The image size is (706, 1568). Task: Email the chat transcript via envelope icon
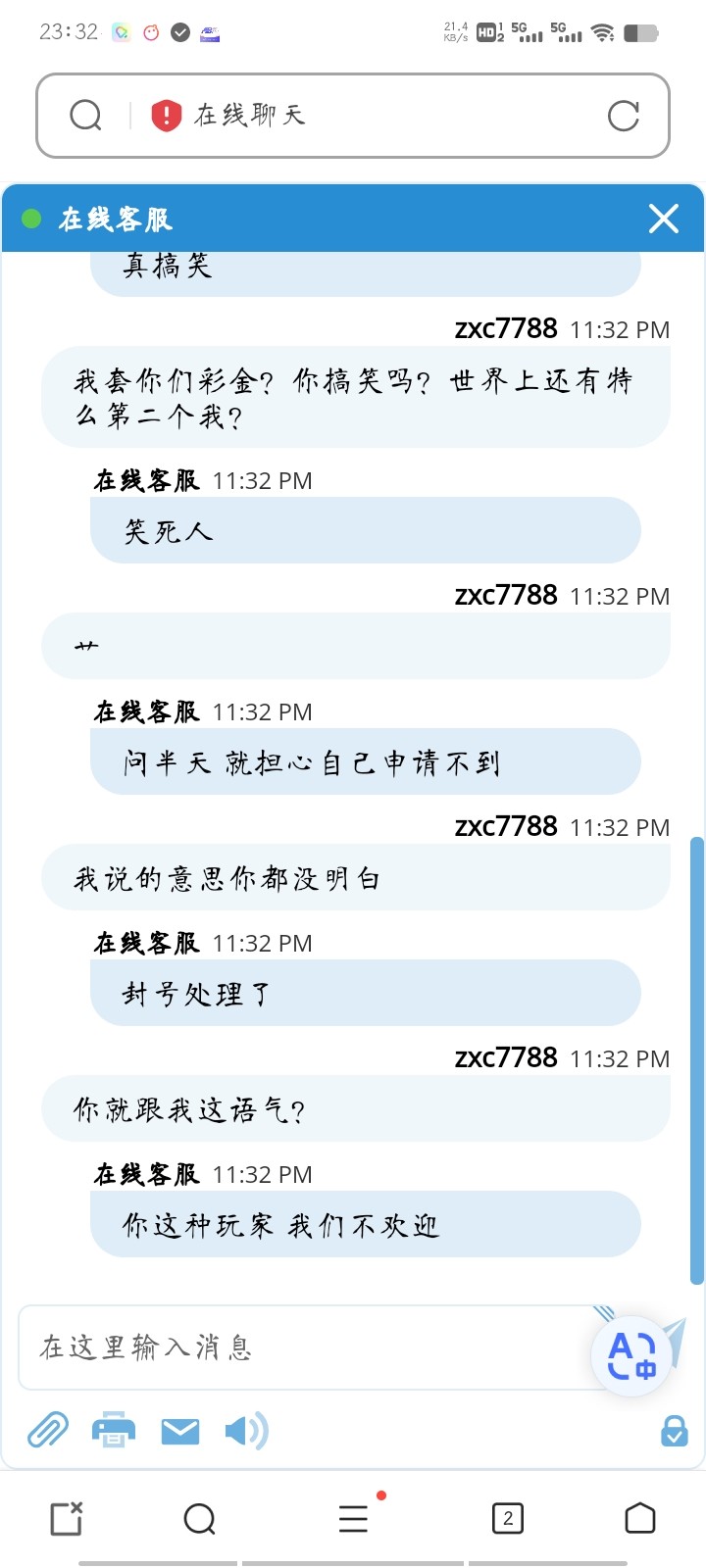(x=179, y=1431)
